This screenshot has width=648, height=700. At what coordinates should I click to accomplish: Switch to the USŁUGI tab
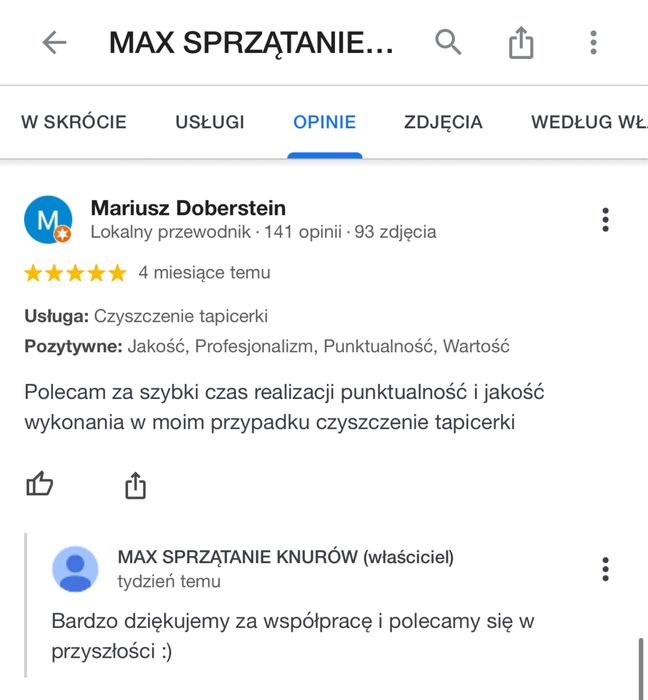click(210, 122)
